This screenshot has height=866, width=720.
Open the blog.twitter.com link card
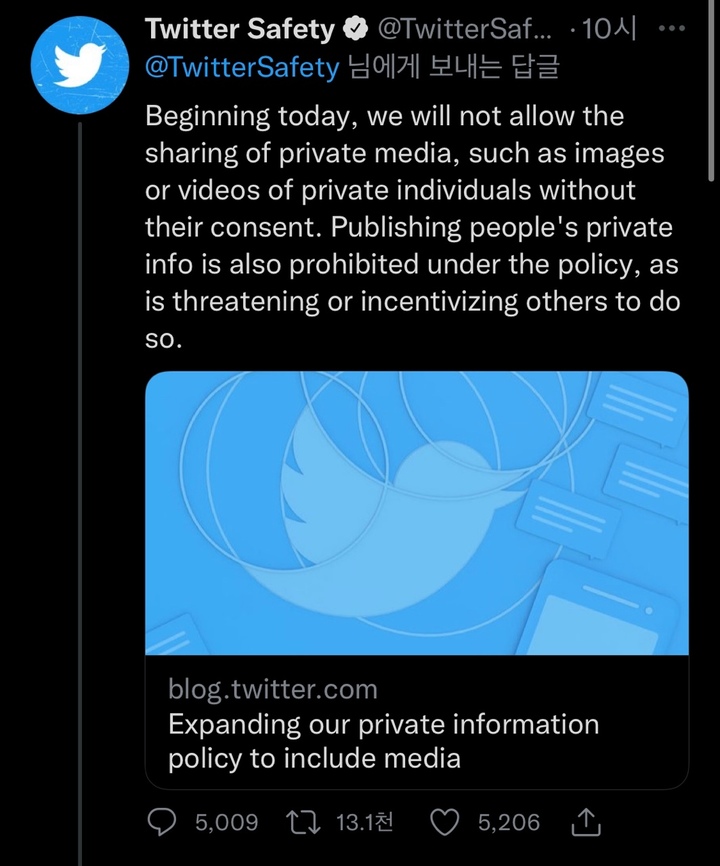[417, 580]
